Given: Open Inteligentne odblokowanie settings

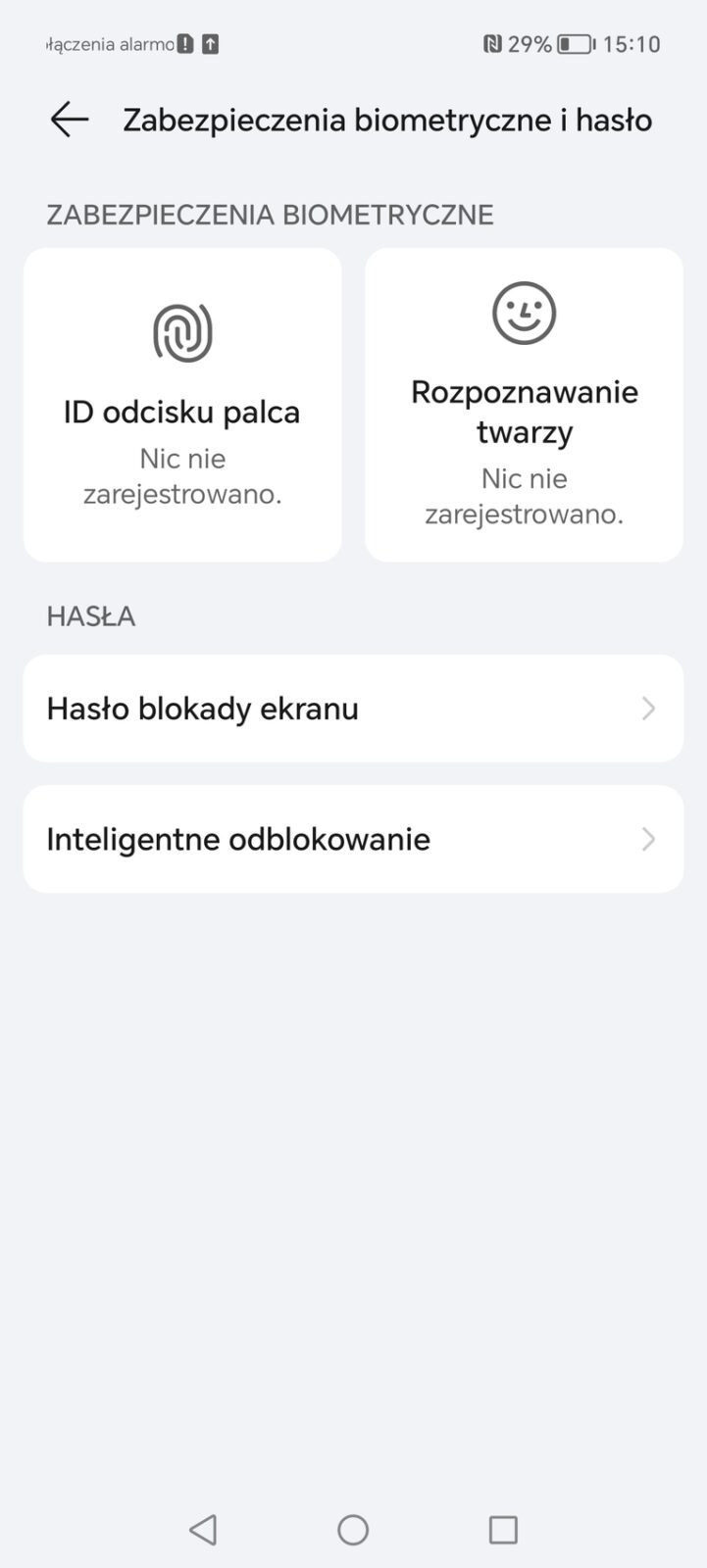Looking at the screenshot, I should pyautogui.click(x=353, y=839).
